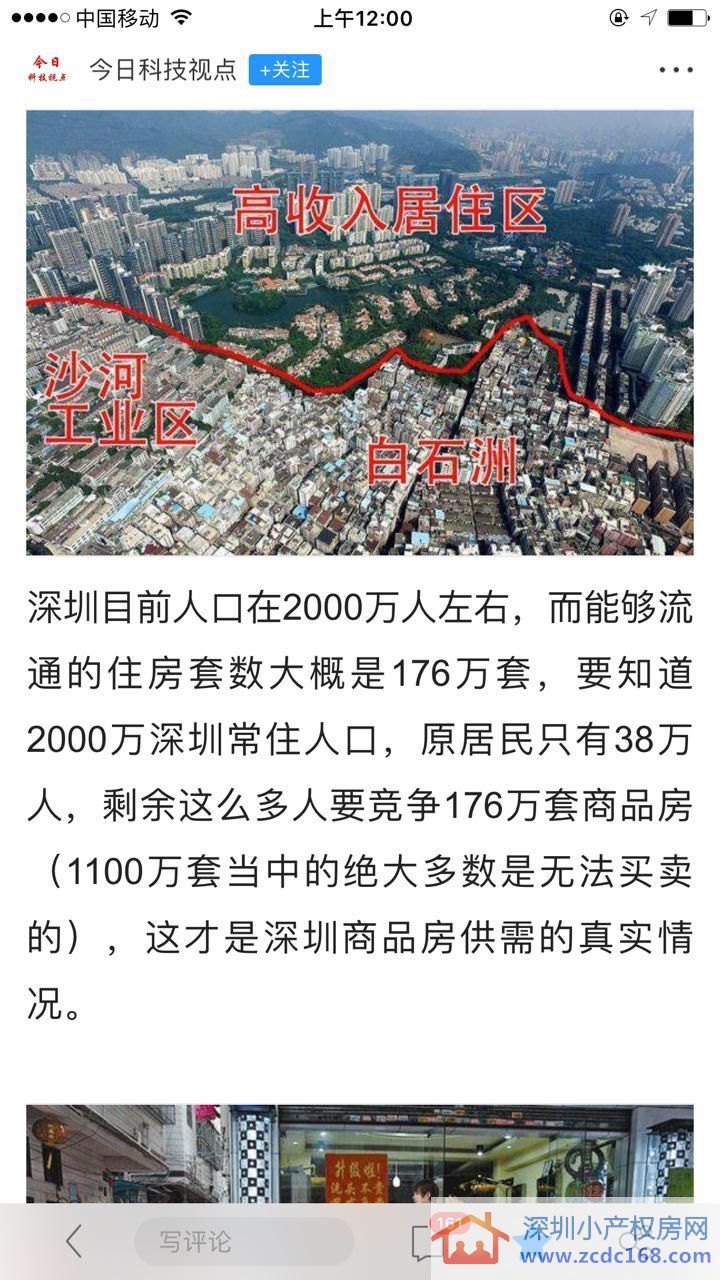Open the three-dot overflow menu
This screenshot has height=1280, width=720.
pos(676,70)
